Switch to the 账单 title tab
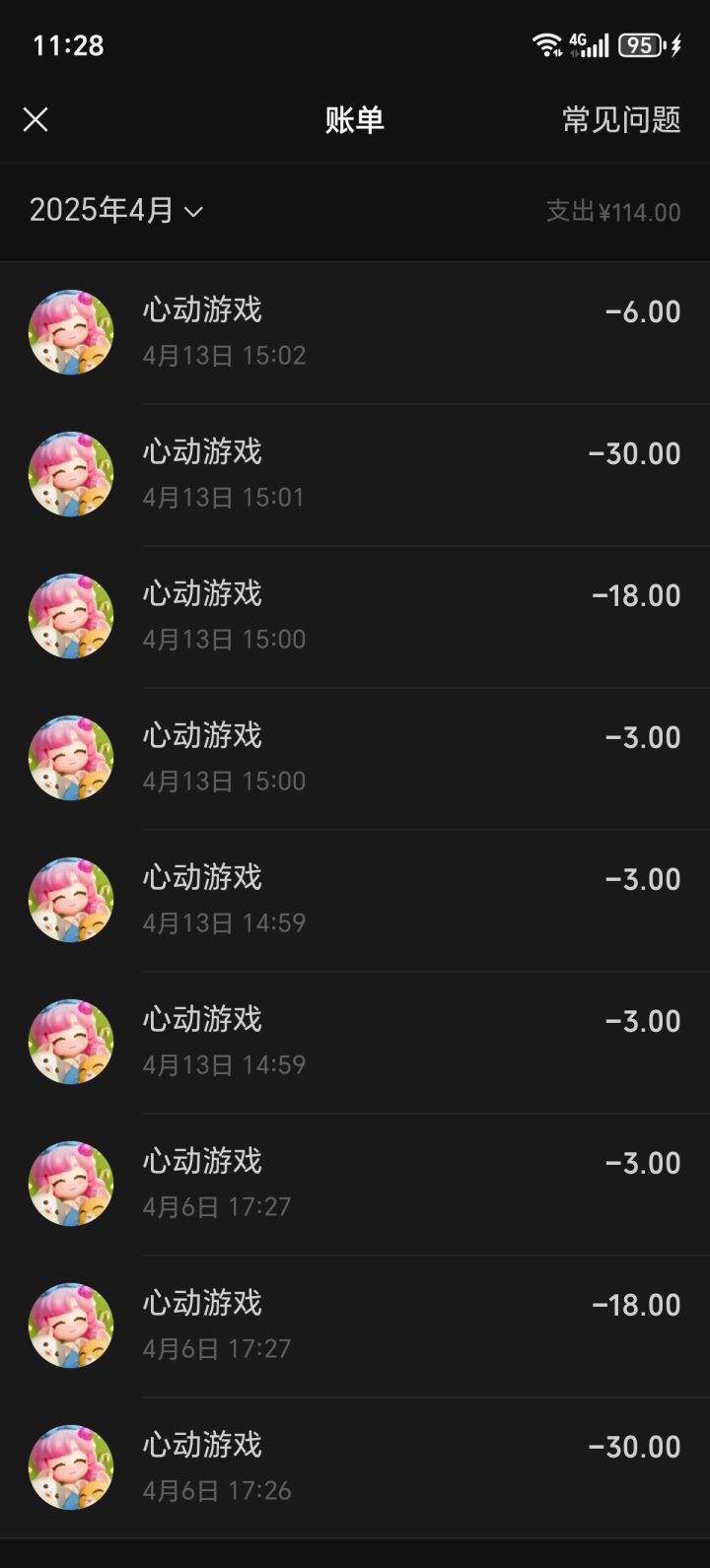This screenshot has height=1568, width=710. (x=355, y=119)
